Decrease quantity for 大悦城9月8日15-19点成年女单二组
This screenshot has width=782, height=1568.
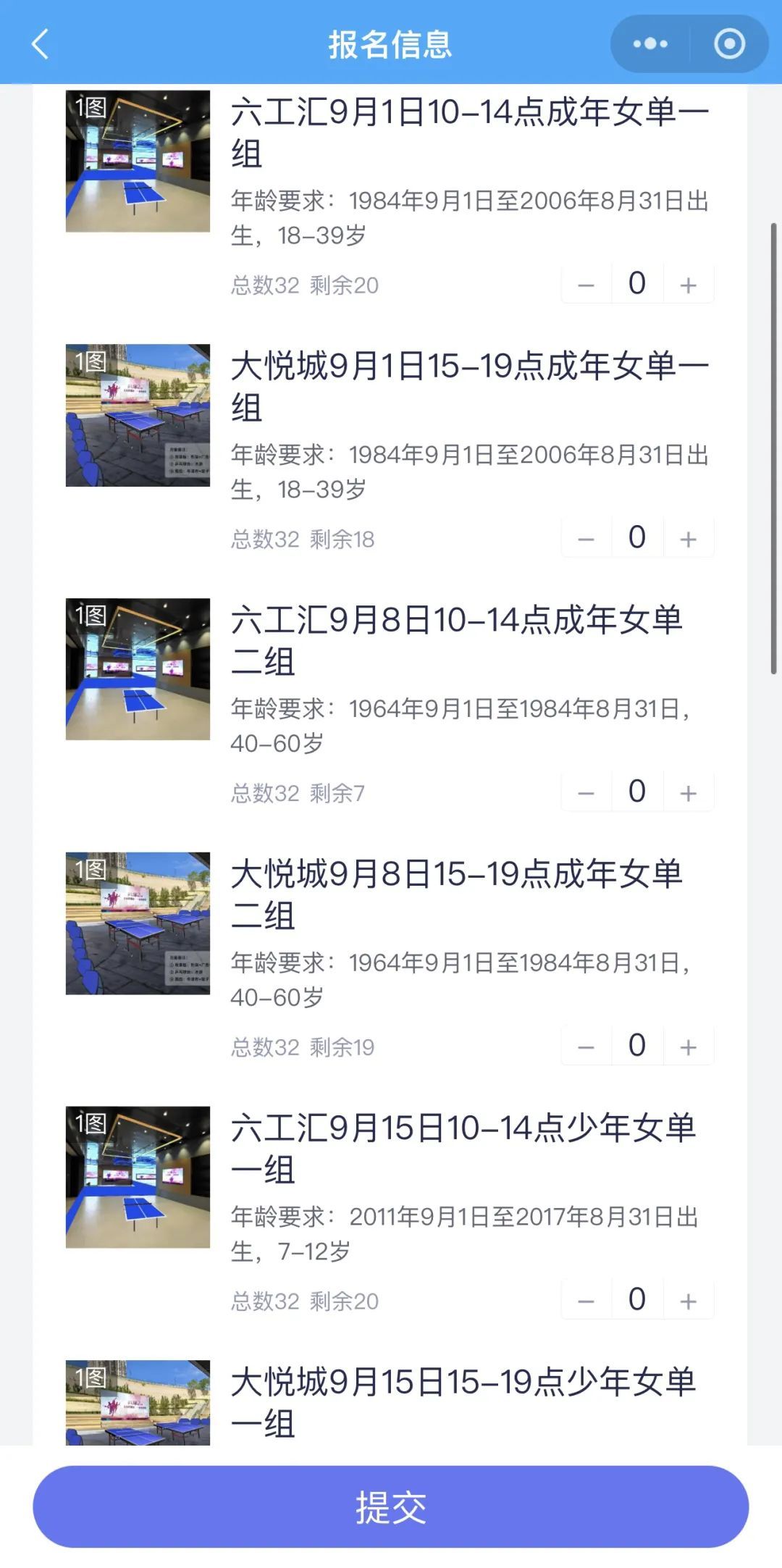pyautogui.click(x=586, y=1047)
